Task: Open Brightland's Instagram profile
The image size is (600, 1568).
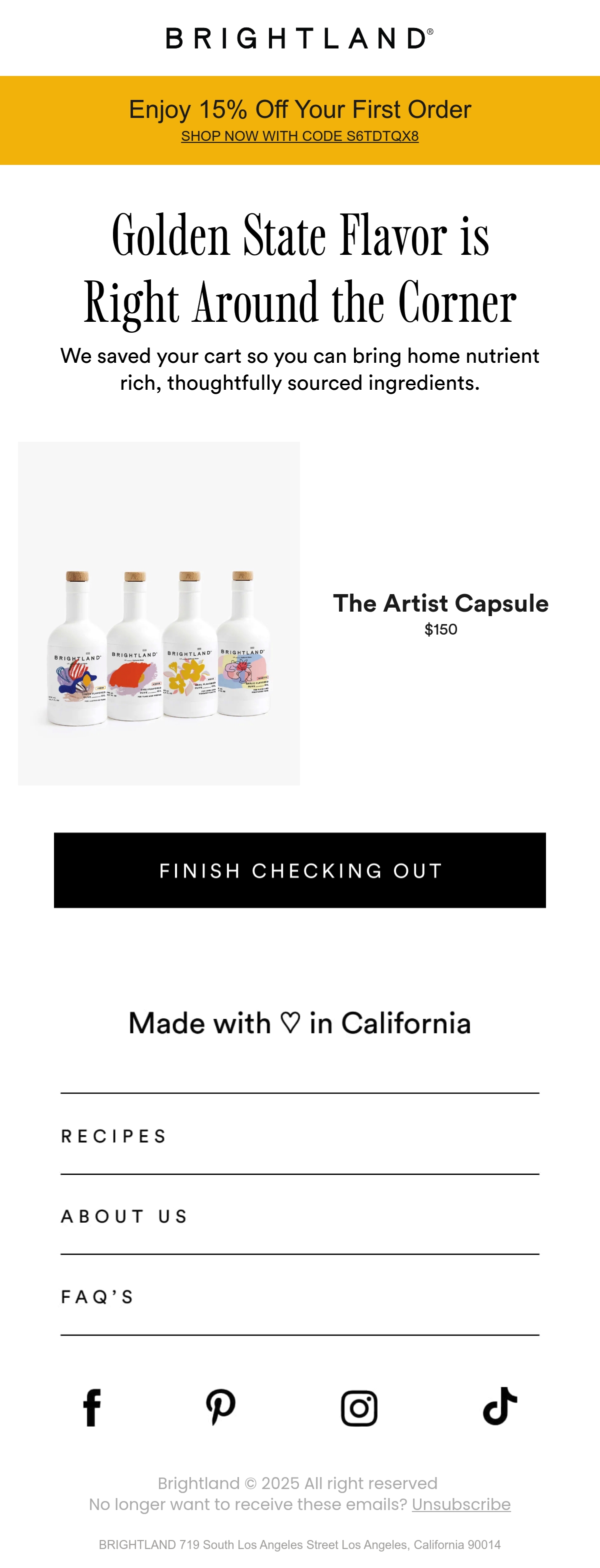Action: tap(359, 1408)
